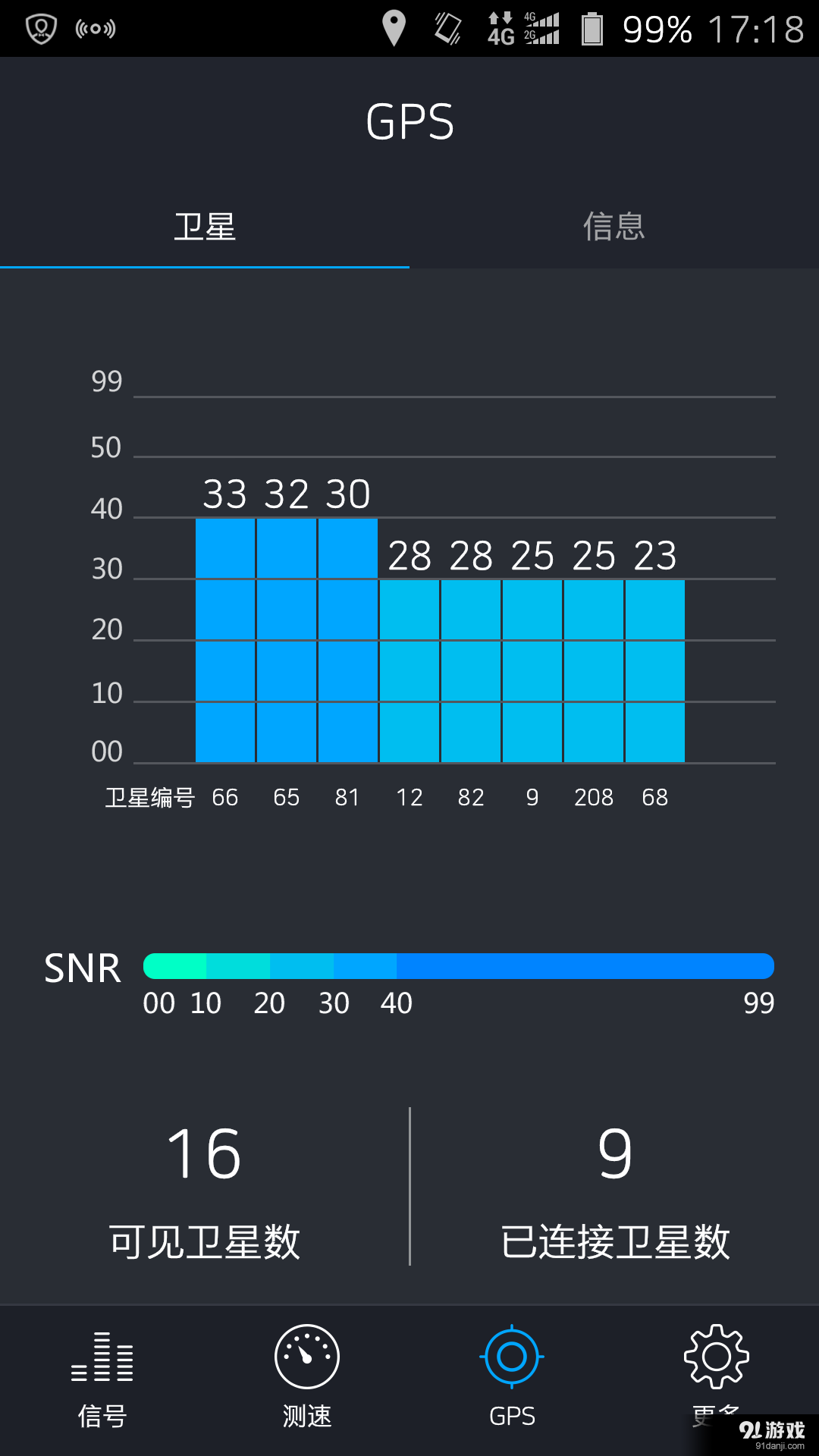Click the SNR color gradient bar
Viewport: 819px width, 1456px height.
pos(458,965)
